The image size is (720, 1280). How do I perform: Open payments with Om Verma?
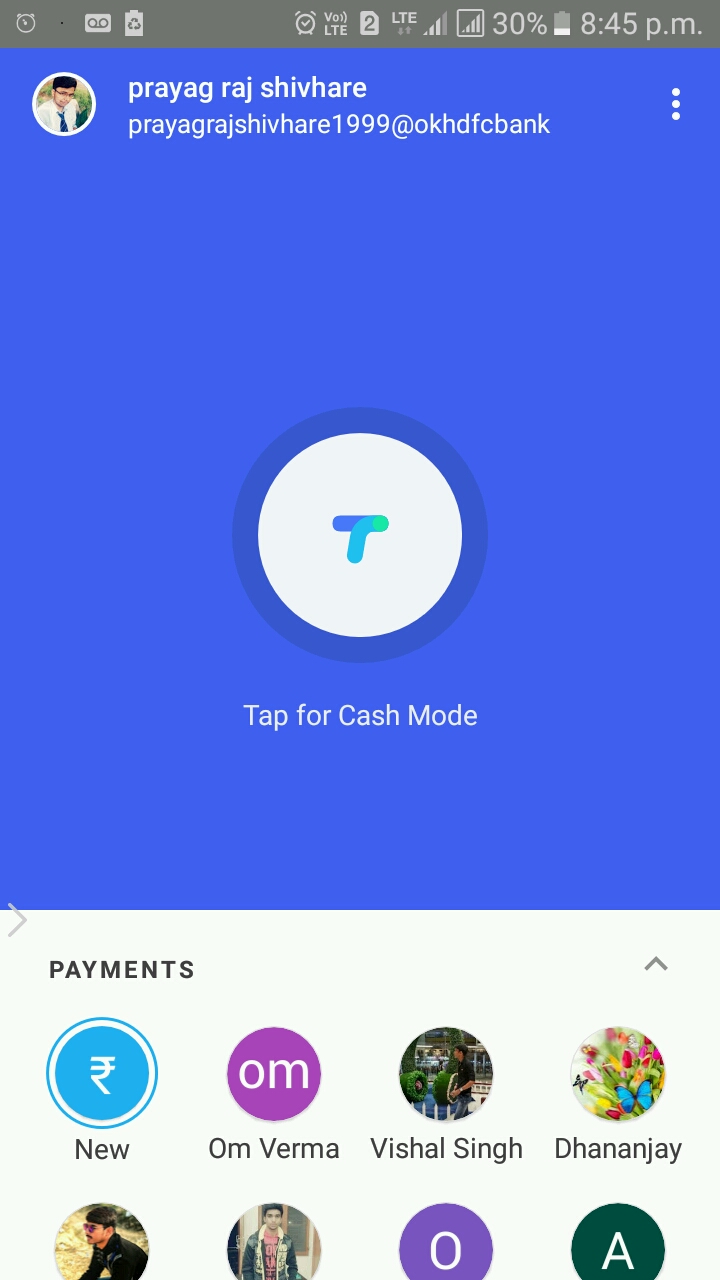[x=274, y=1073]
